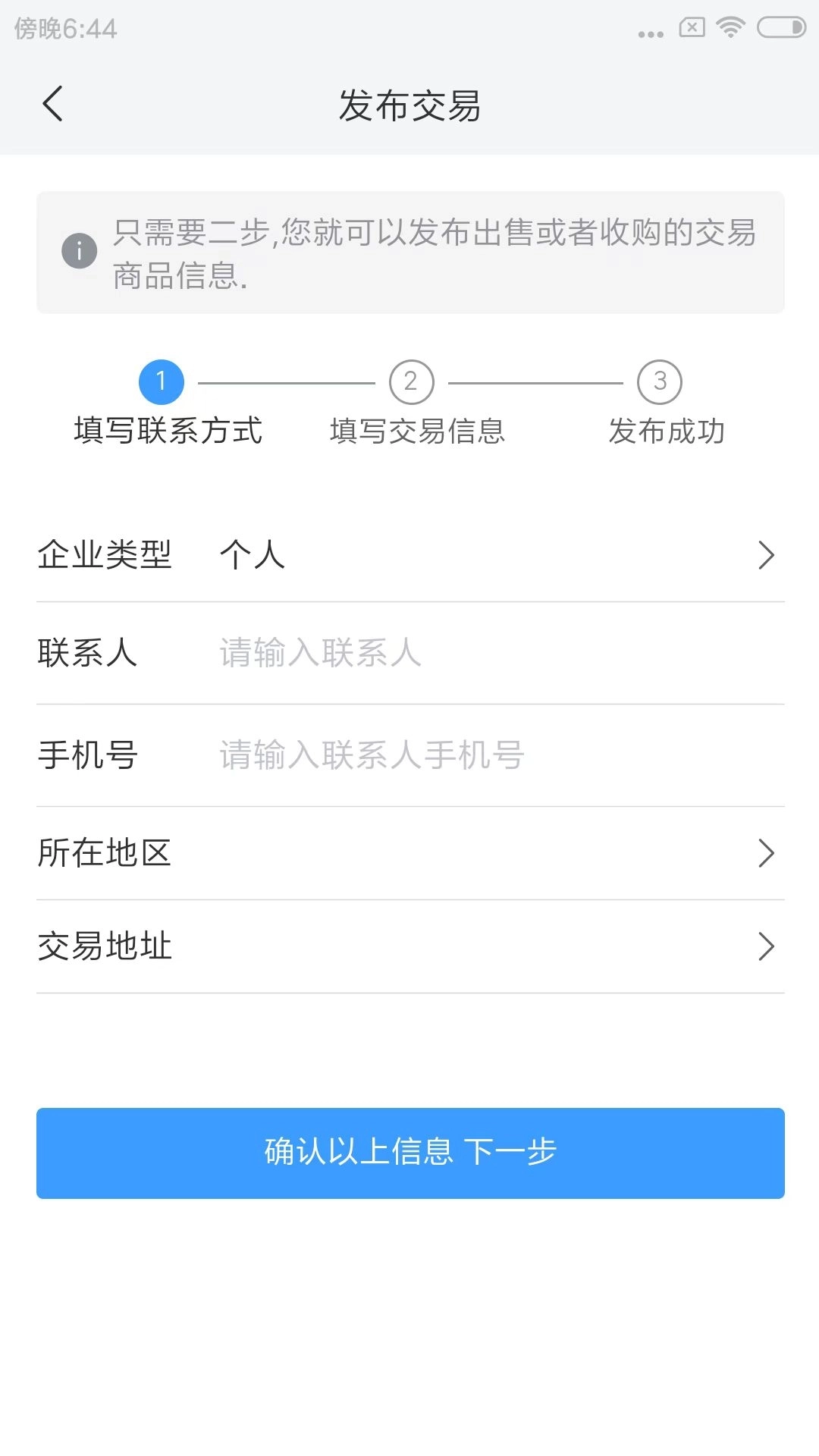Click the 所在地区 row chevron arrow
Viewport: 819px width, 1456px height.
pos(766,852)
